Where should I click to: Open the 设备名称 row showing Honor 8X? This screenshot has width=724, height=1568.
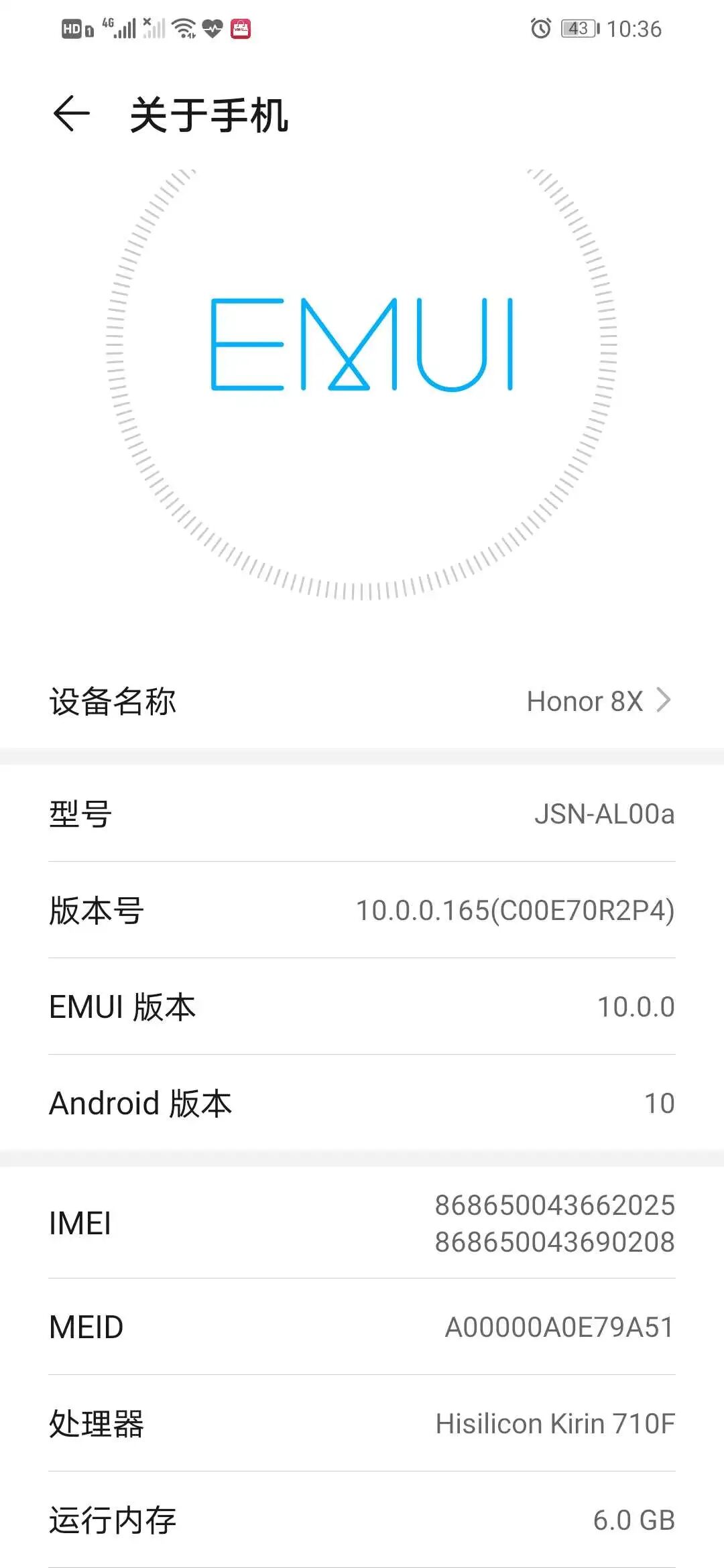point(362,701)
